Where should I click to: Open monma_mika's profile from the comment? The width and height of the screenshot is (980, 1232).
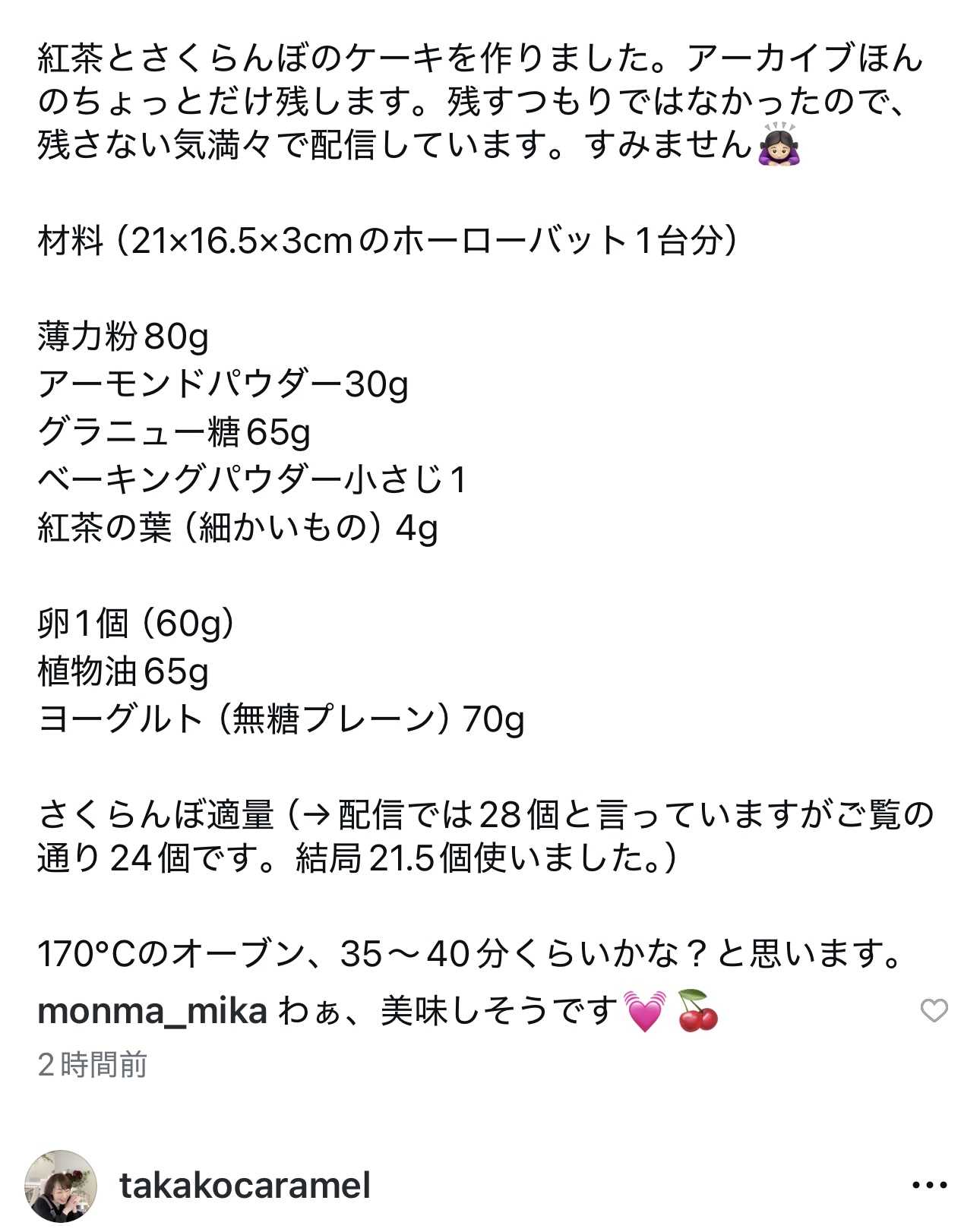[x=152, y=1011]
